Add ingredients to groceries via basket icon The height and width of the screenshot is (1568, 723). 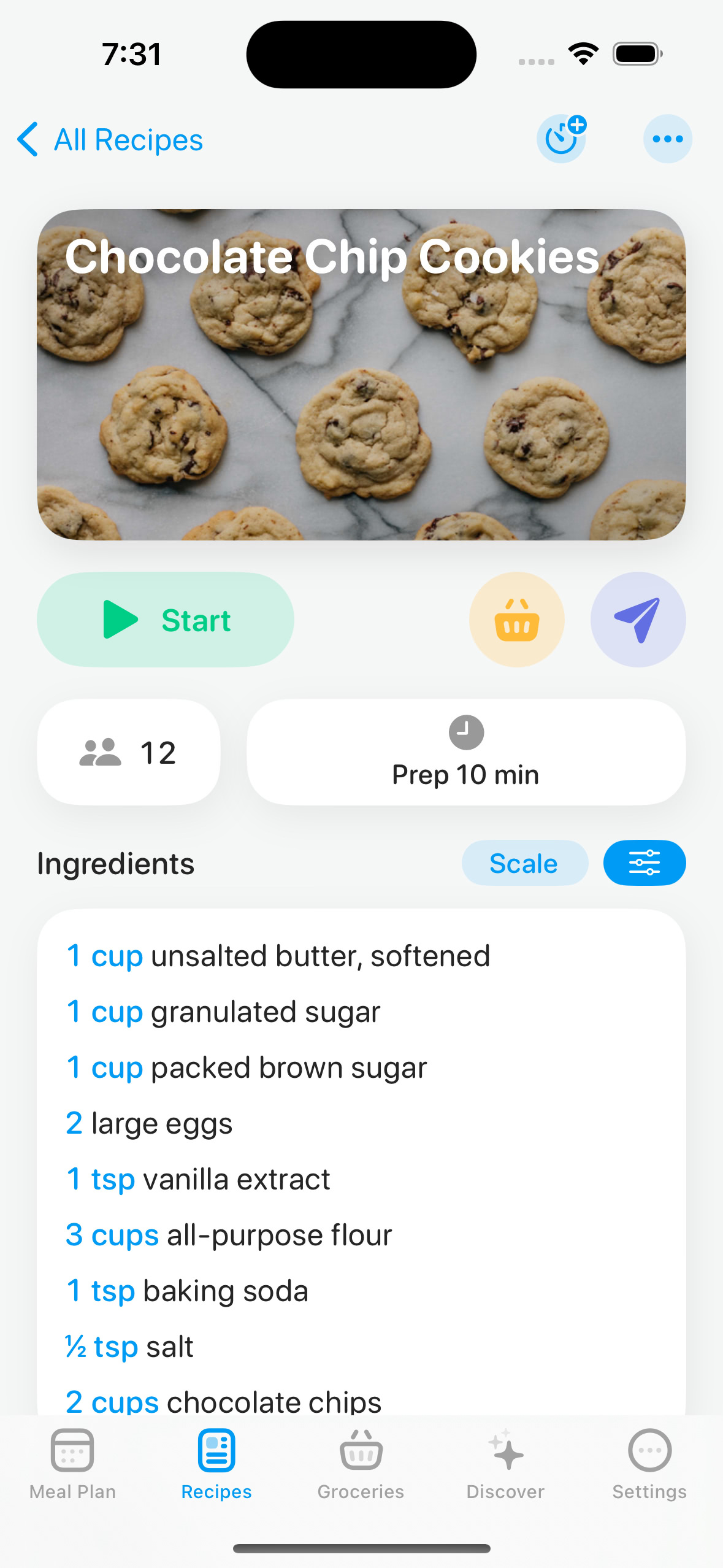tap(516, 619)
